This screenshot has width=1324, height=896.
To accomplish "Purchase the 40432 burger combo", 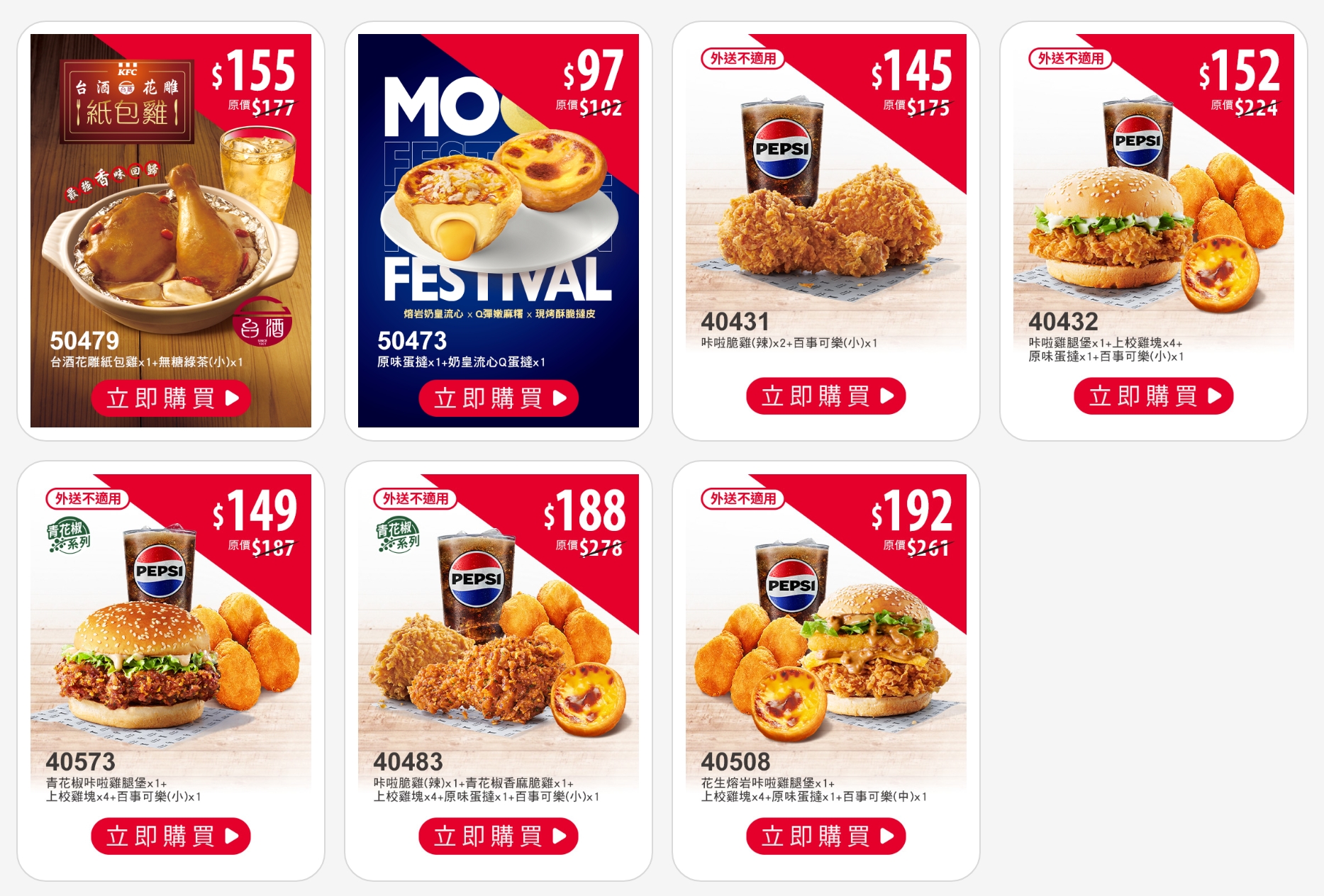I will (1154, 396).
